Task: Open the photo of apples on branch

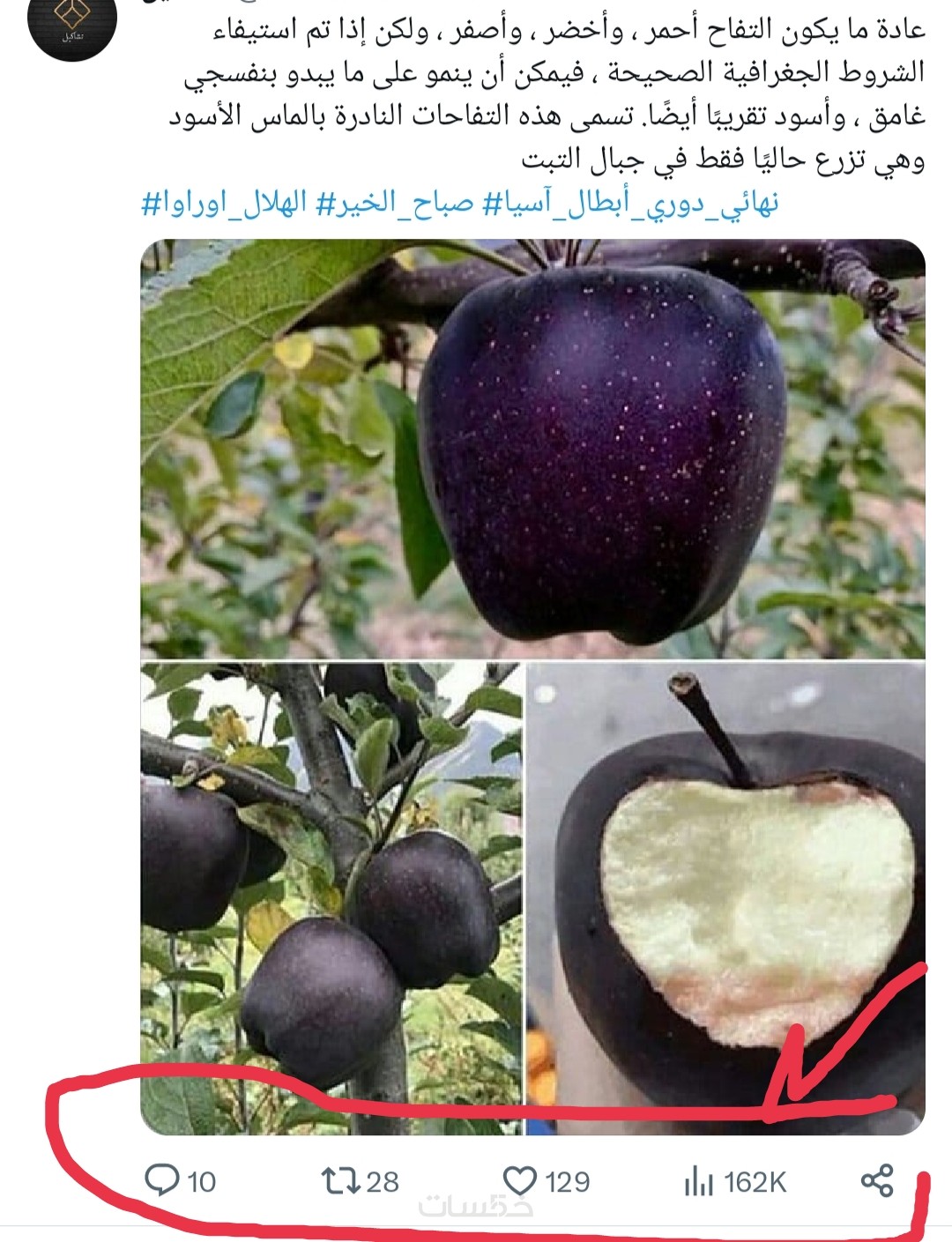Action: click(331, 897)
